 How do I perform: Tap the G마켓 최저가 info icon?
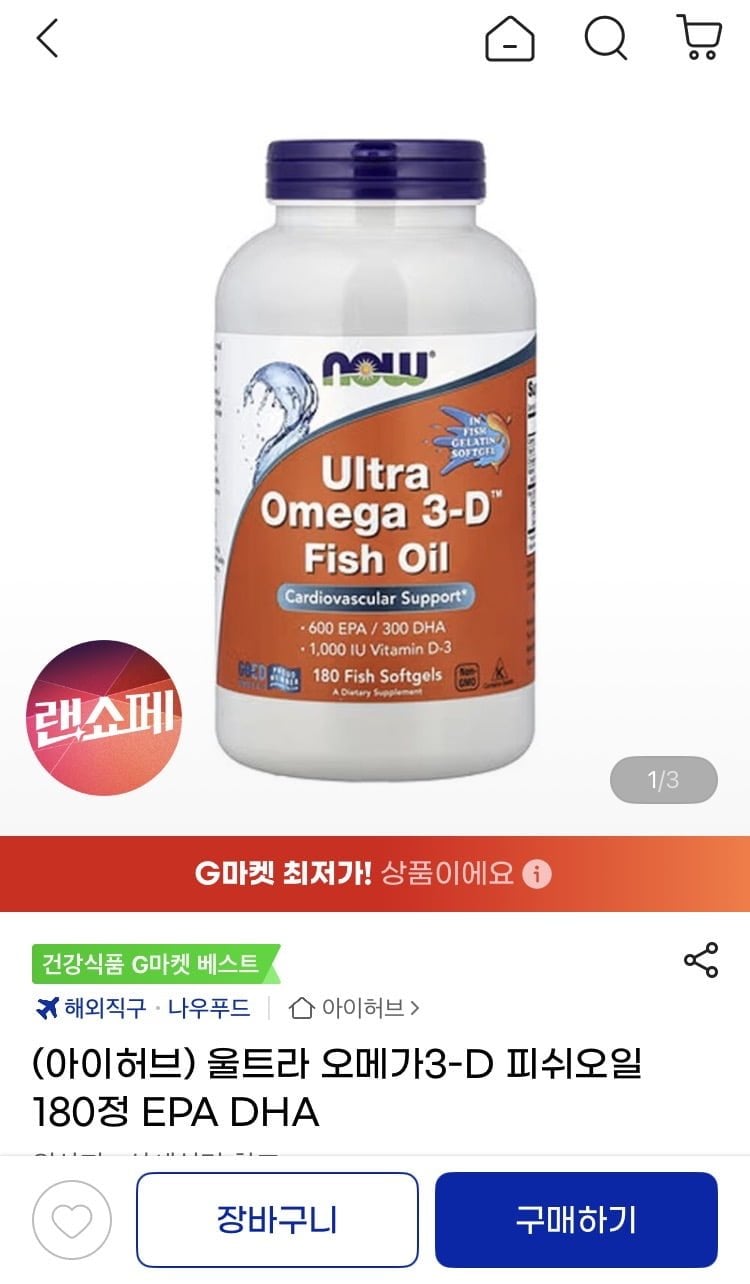[x=537, y=875]
